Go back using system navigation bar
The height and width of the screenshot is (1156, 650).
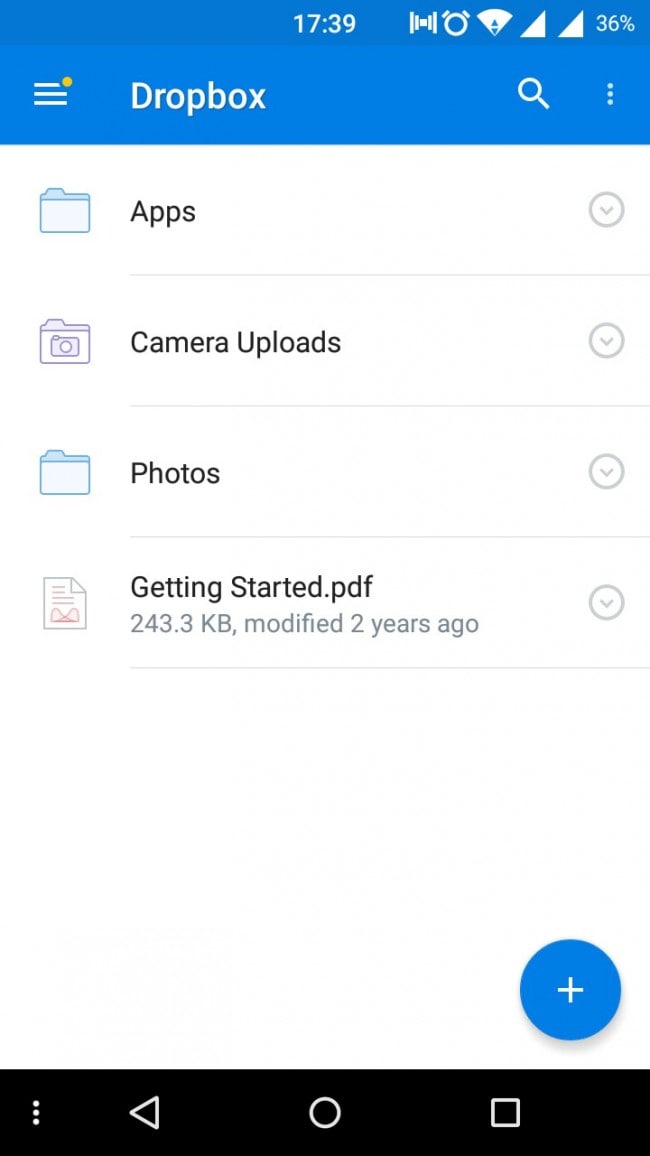point(145,1112)
